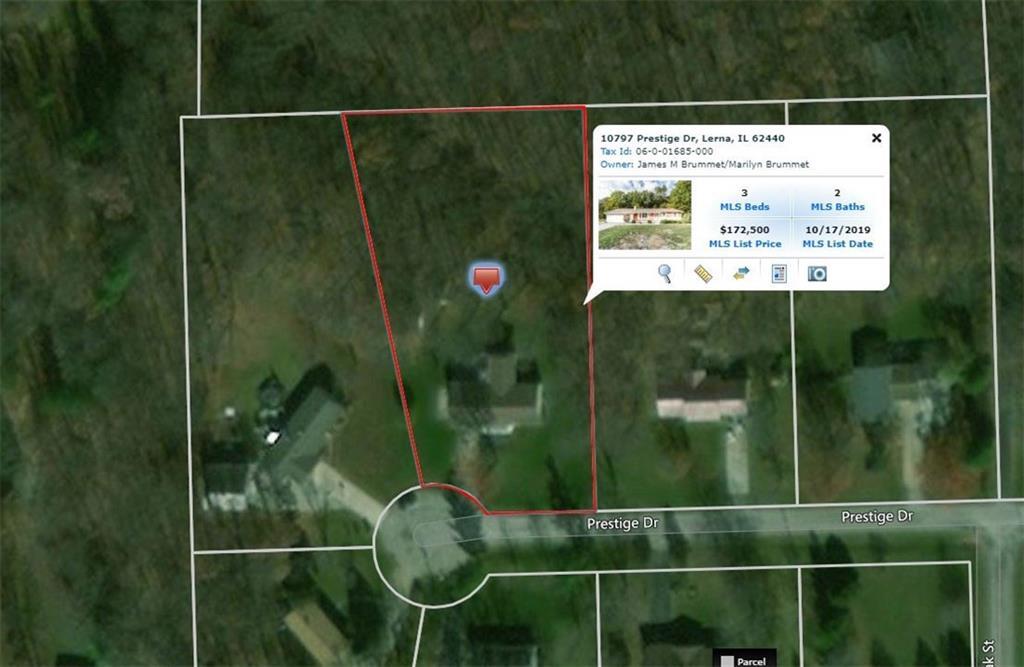Tap the swap arrows icon in popup
Image resolution: width=1024 pixels, height=667 pixels.
tap(741, 273)
